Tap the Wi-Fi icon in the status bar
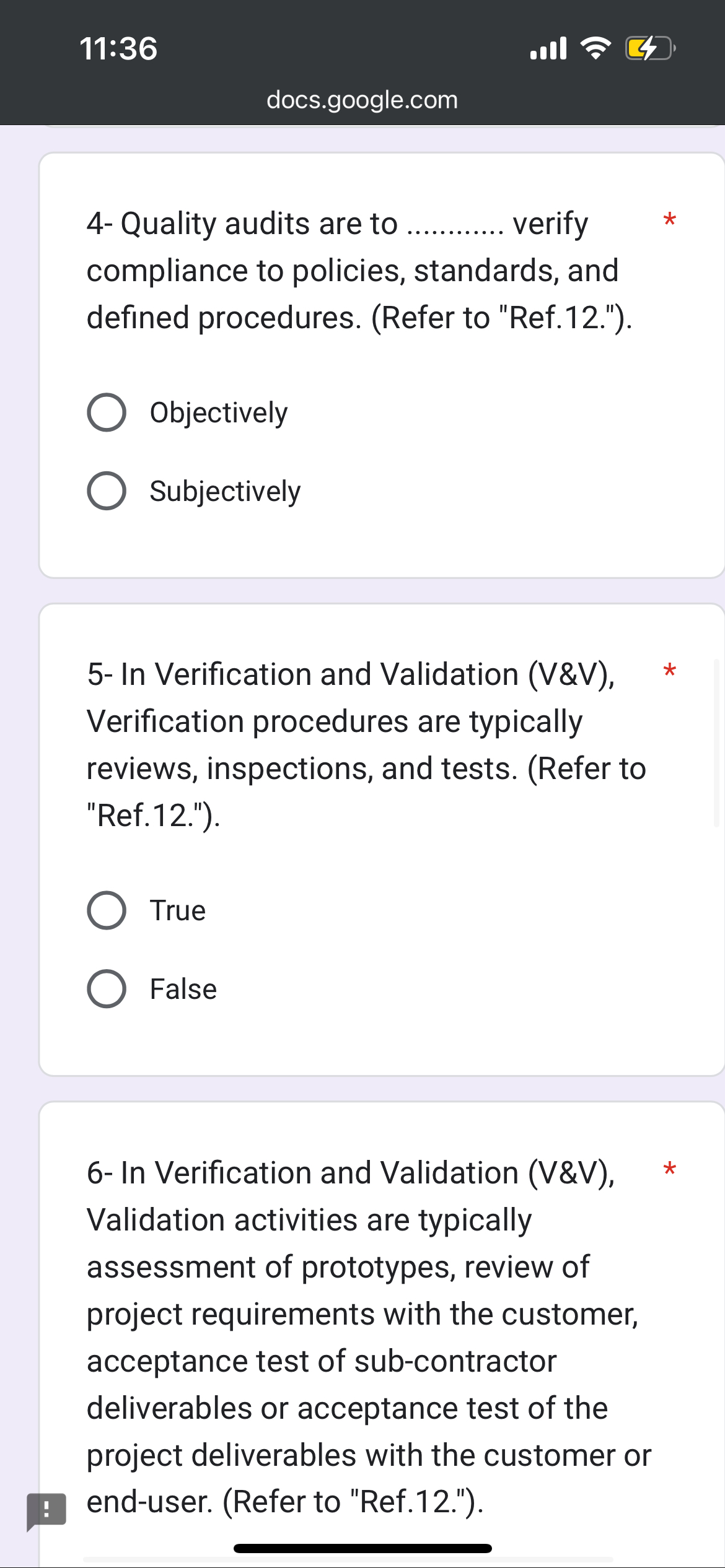This screenshot has height=1568, width=725. 595,48
